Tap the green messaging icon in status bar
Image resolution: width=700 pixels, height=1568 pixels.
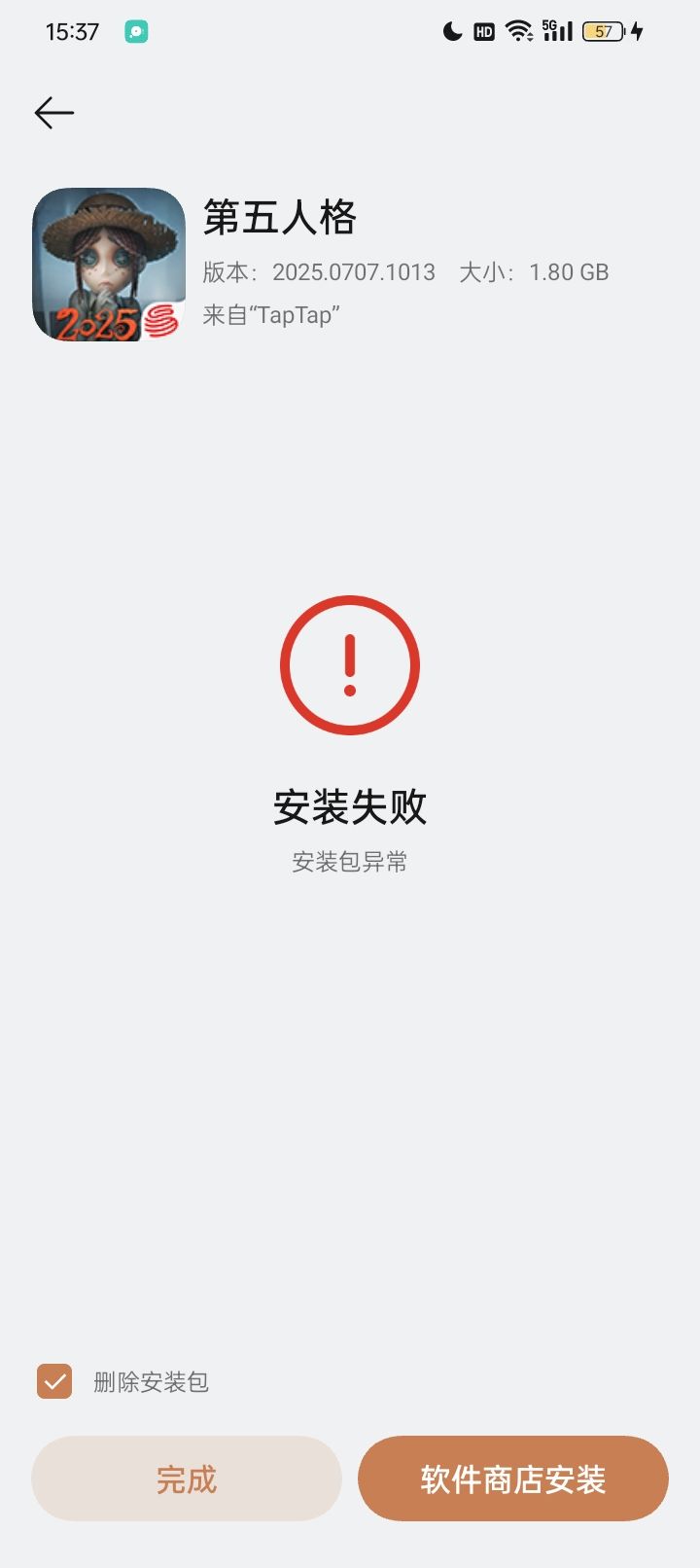tap(136, 32)
